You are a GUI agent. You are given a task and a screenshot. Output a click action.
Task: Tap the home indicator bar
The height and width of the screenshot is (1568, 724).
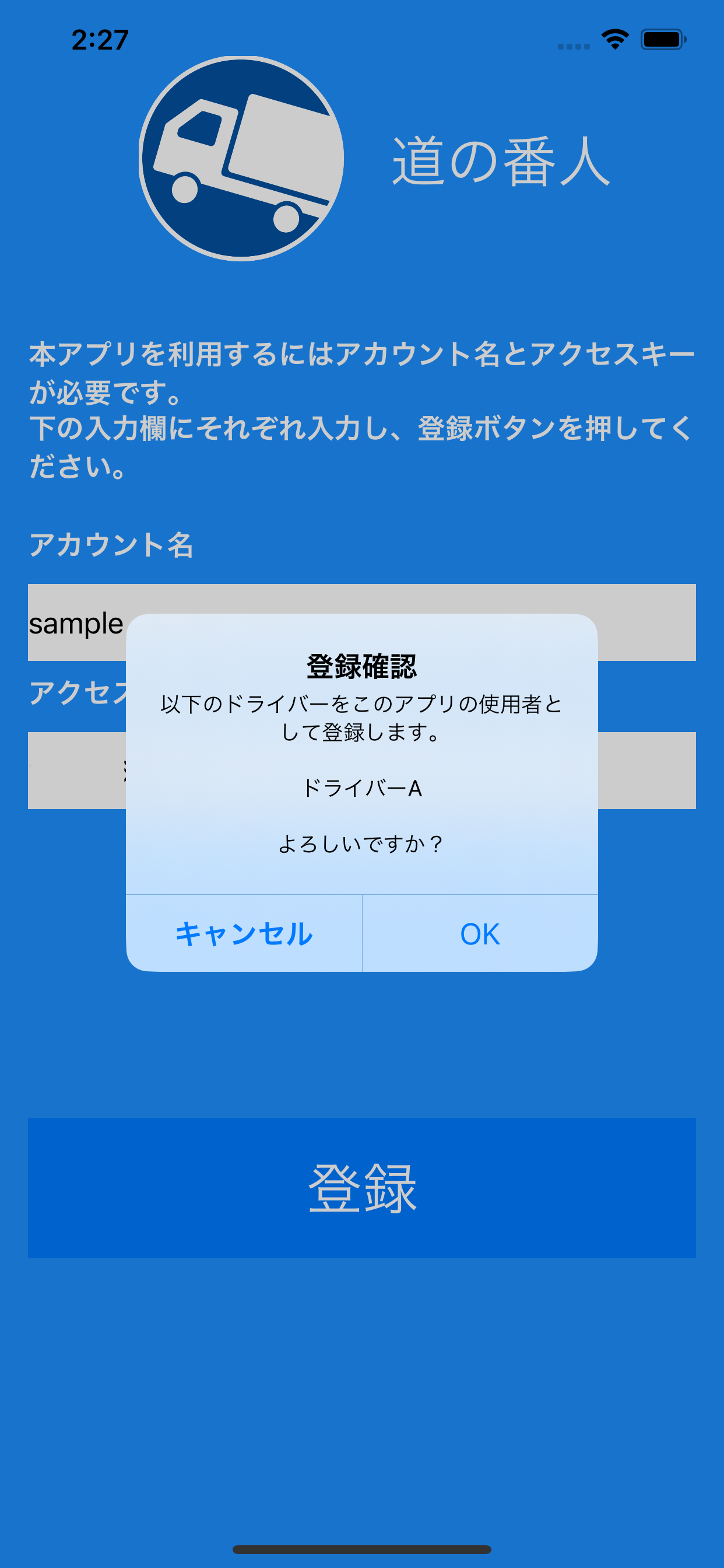click(362, 1550)
